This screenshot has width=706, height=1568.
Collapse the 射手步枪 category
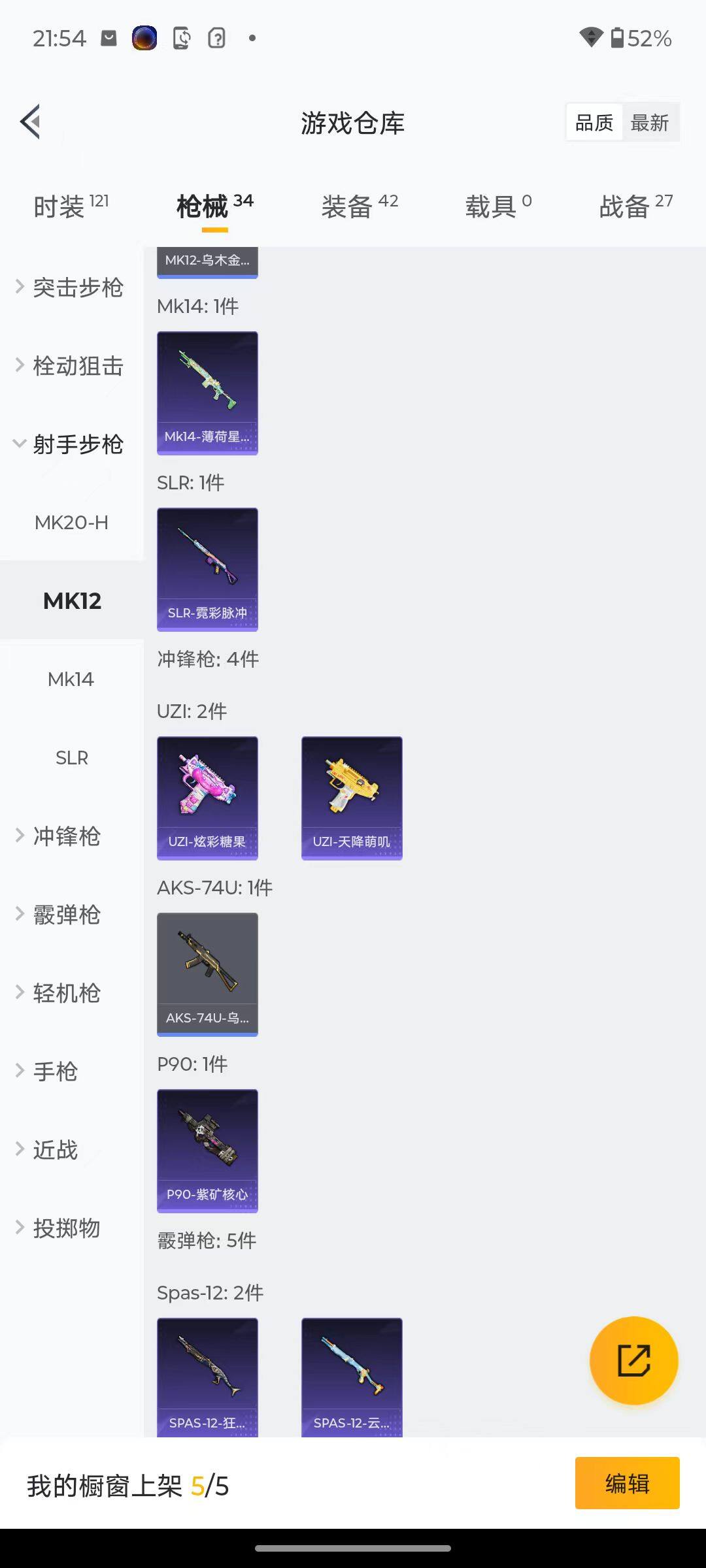(71, 444)
